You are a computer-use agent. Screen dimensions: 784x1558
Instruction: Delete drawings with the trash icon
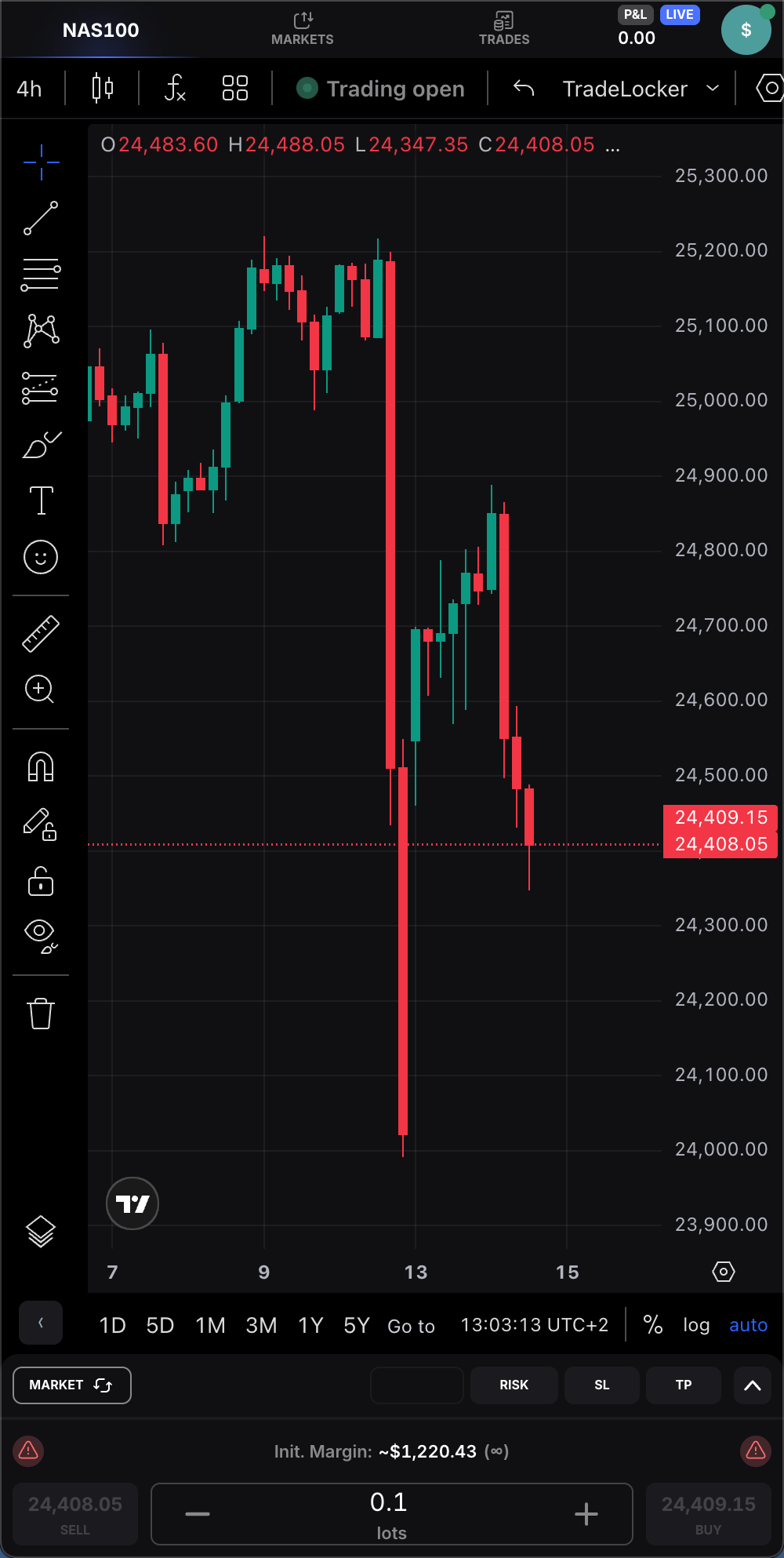point(41,1013)
